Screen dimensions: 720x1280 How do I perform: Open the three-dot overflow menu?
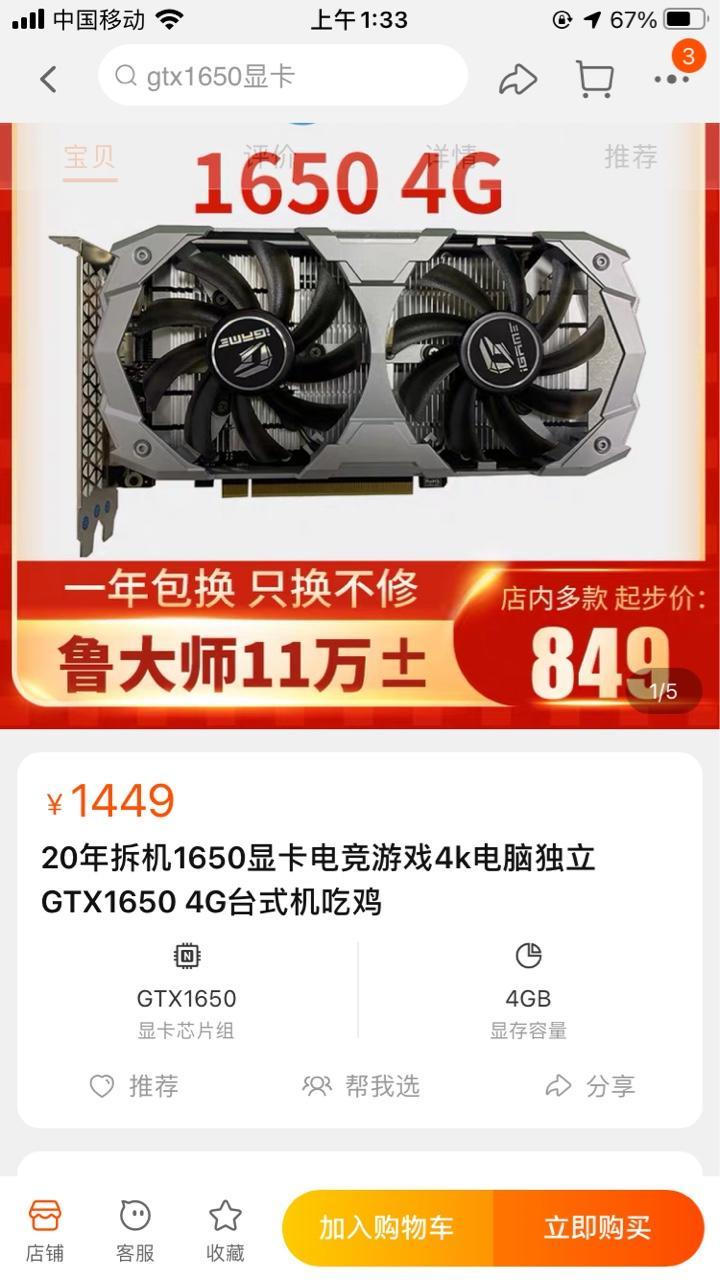click(671, 78)
